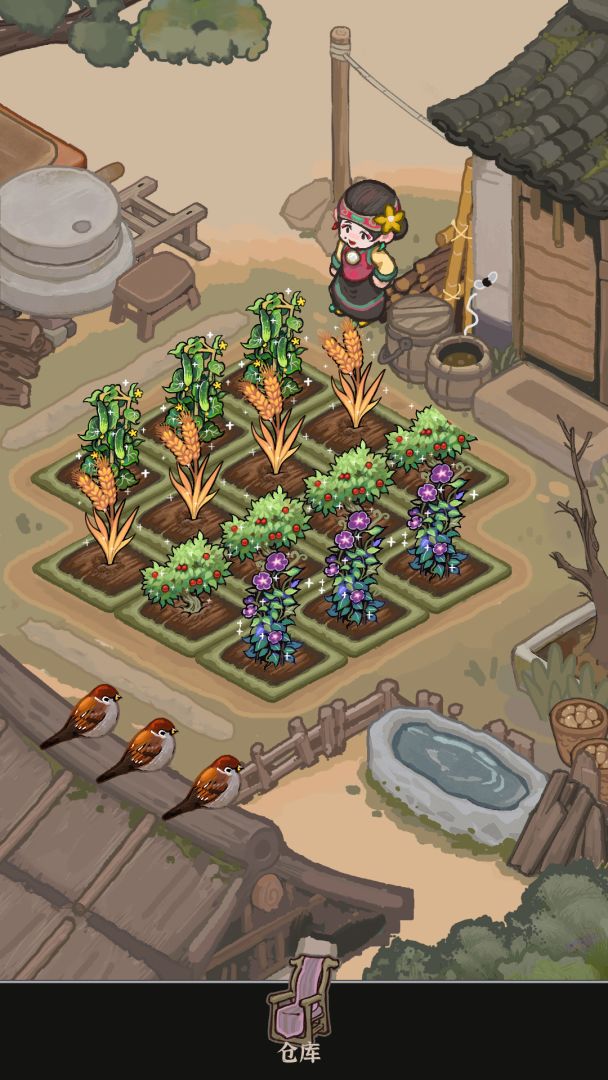Open the 仓库 warehouse button

302,1009
